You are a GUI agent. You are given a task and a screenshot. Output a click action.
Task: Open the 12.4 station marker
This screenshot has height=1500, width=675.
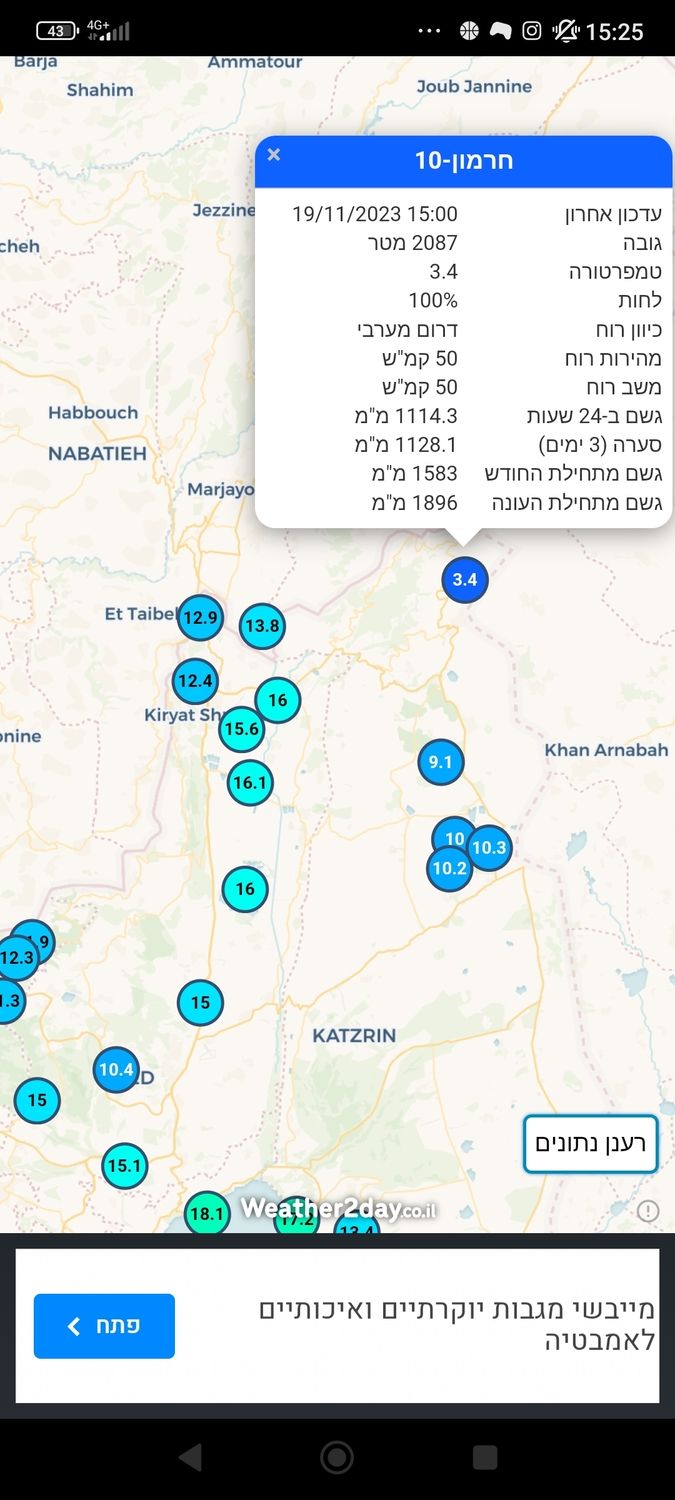click(194, 682)
